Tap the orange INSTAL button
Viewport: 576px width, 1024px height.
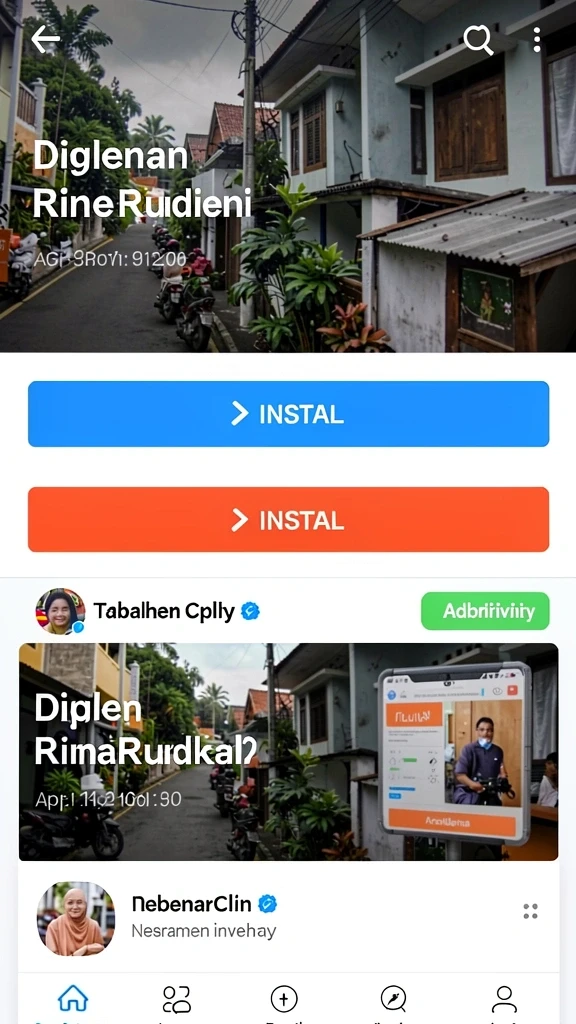click(288, 520)
